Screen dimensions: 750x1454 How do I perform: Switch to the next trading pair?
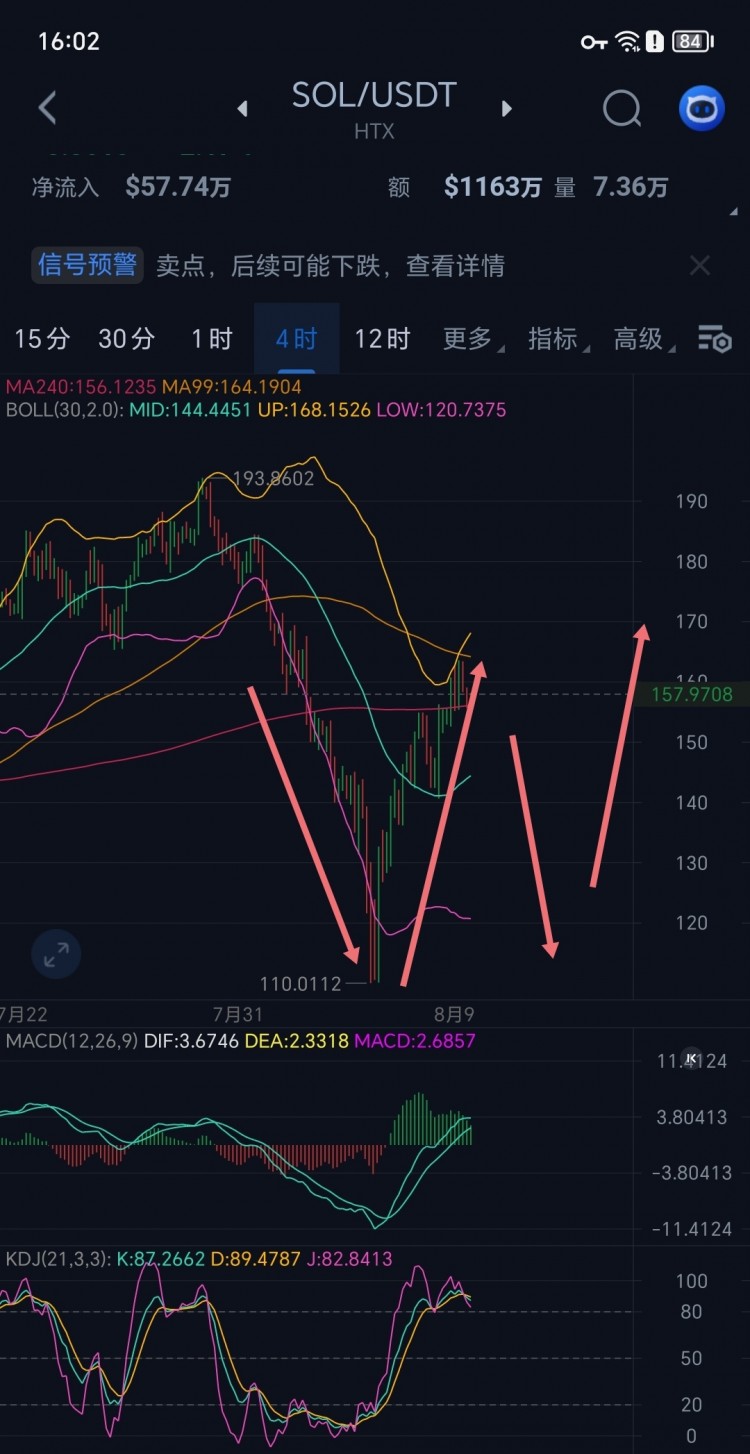point(506,108)
